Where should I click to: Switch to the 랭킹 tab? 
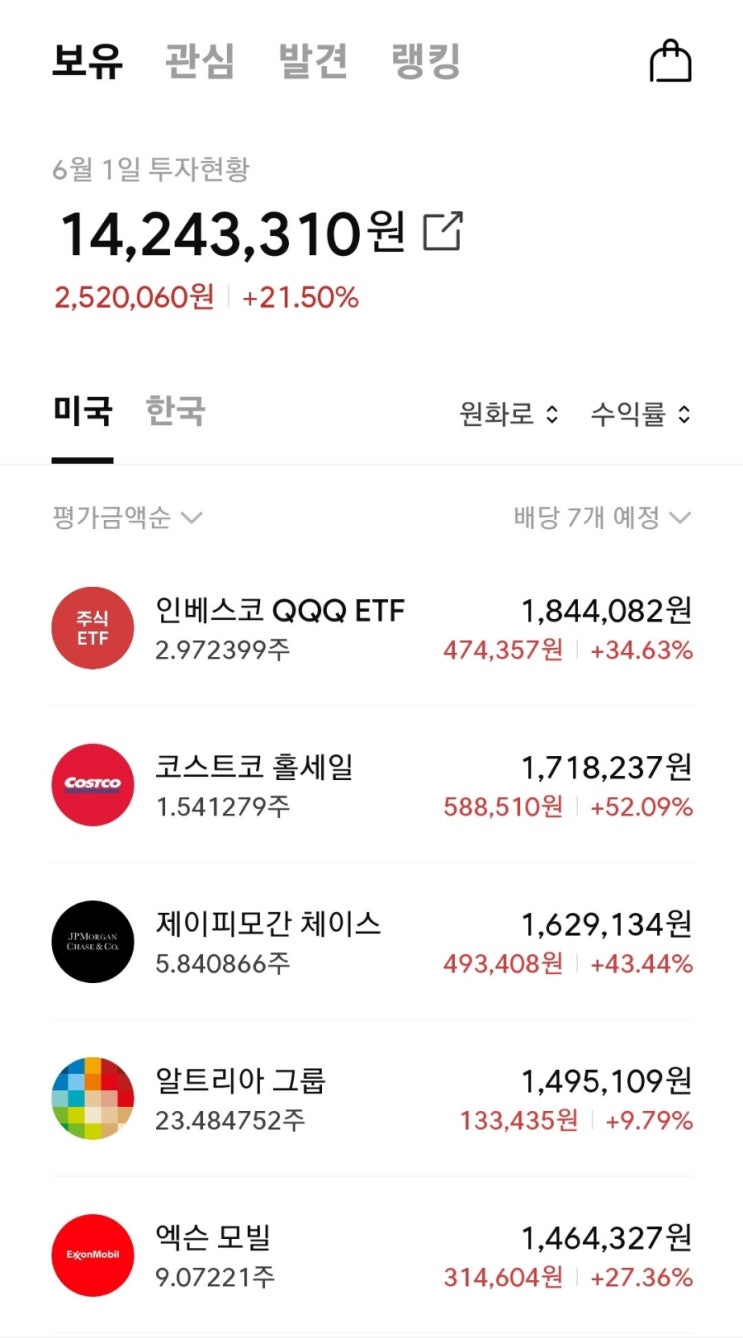coord(426,62)
